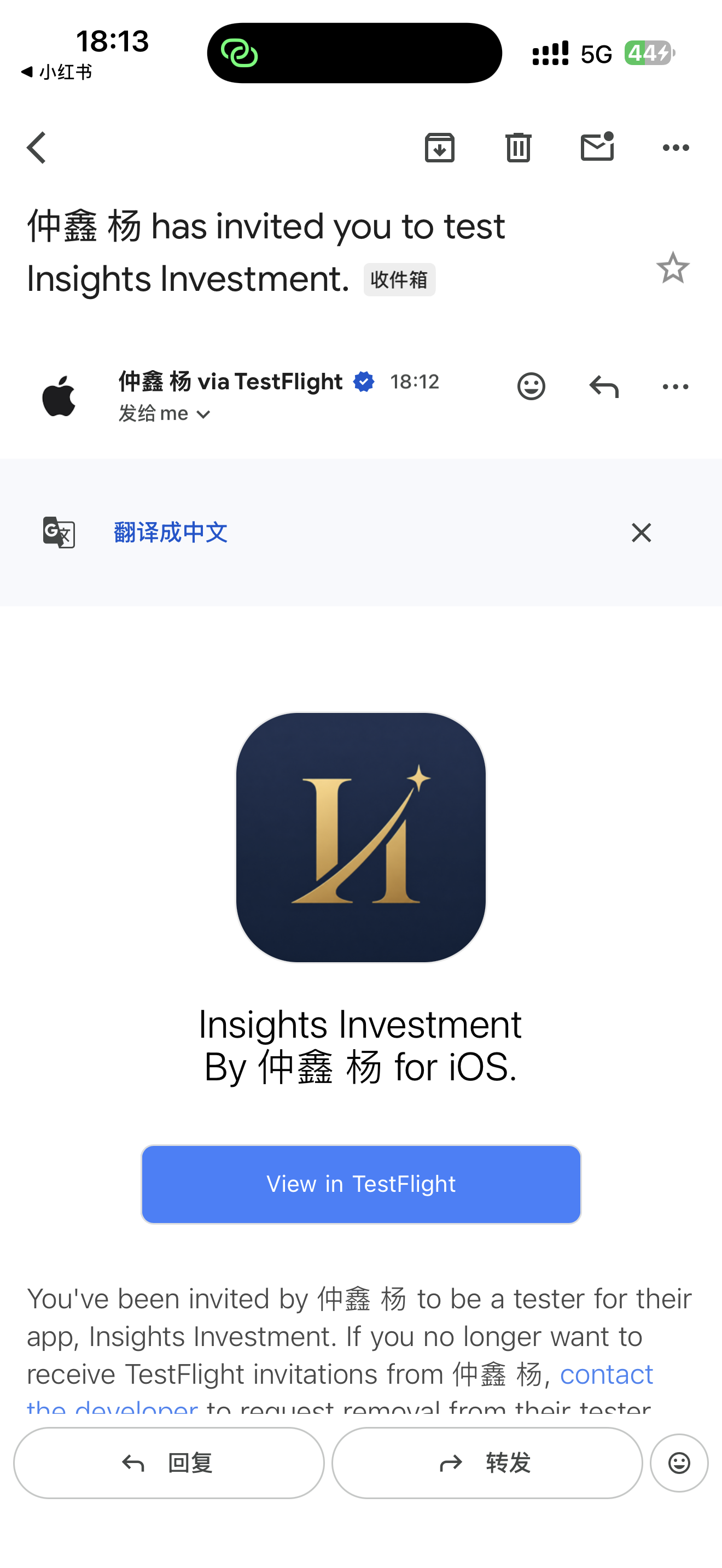Open the sender row's more options menu
Viewport: 722px width, 1568px height.
tap(675, 387)
